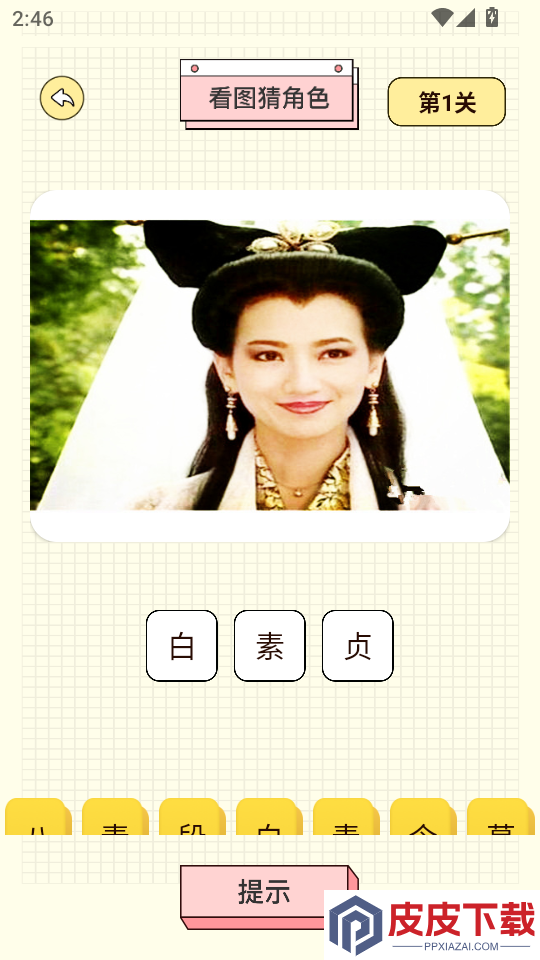Go back with the arrow button
Viewport: 540px width, 960px height.
[62, 98]
